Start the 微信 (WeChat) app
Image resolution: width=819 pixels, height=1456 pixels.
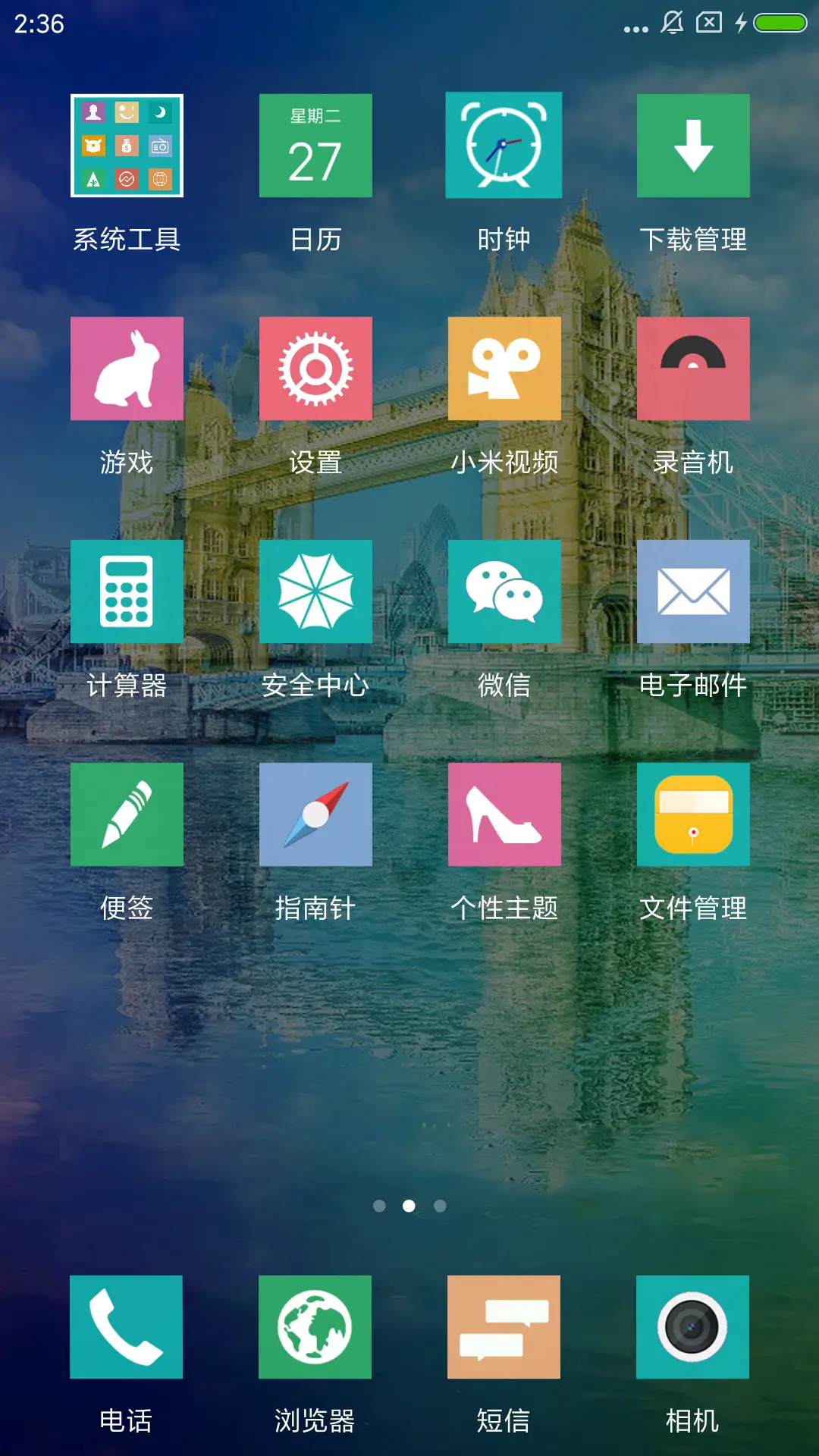coord(504,591)
